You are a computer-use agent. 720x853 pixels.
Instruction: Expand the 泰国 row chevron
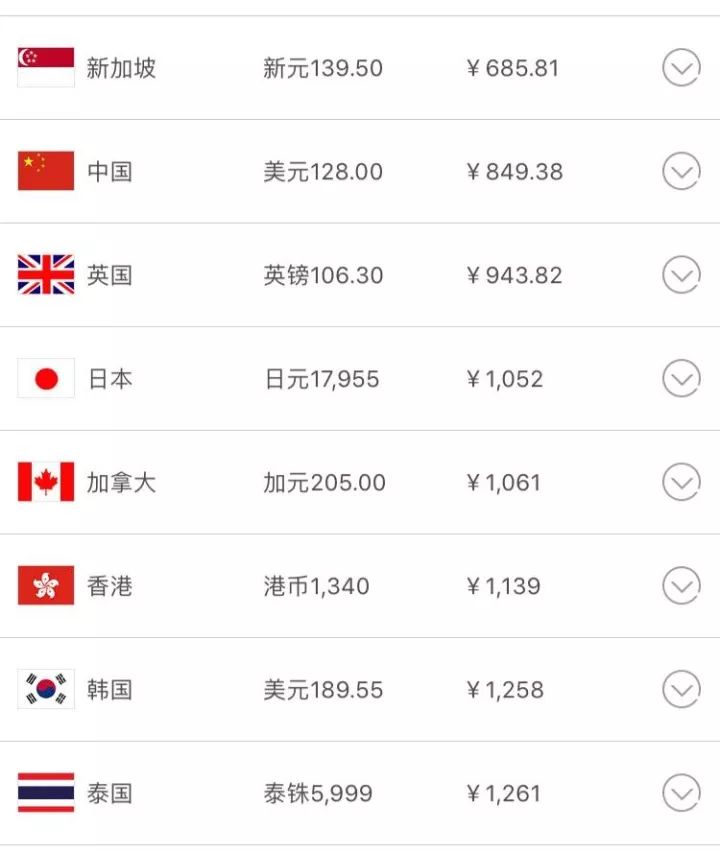[x=681, y=793]
